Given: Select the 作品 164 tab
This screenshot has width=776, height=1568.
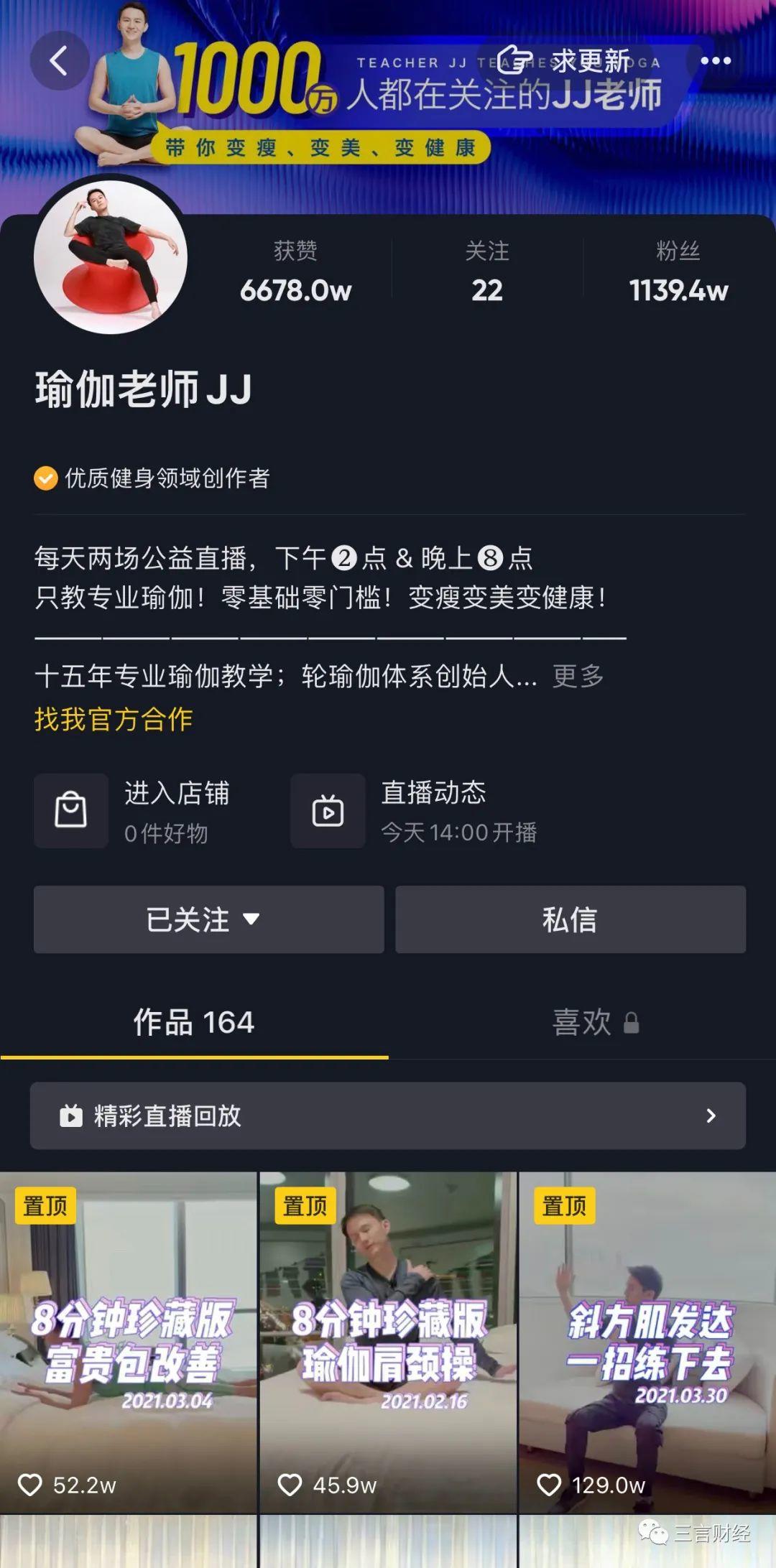Looking at the screenshot, I should 193,1023.
